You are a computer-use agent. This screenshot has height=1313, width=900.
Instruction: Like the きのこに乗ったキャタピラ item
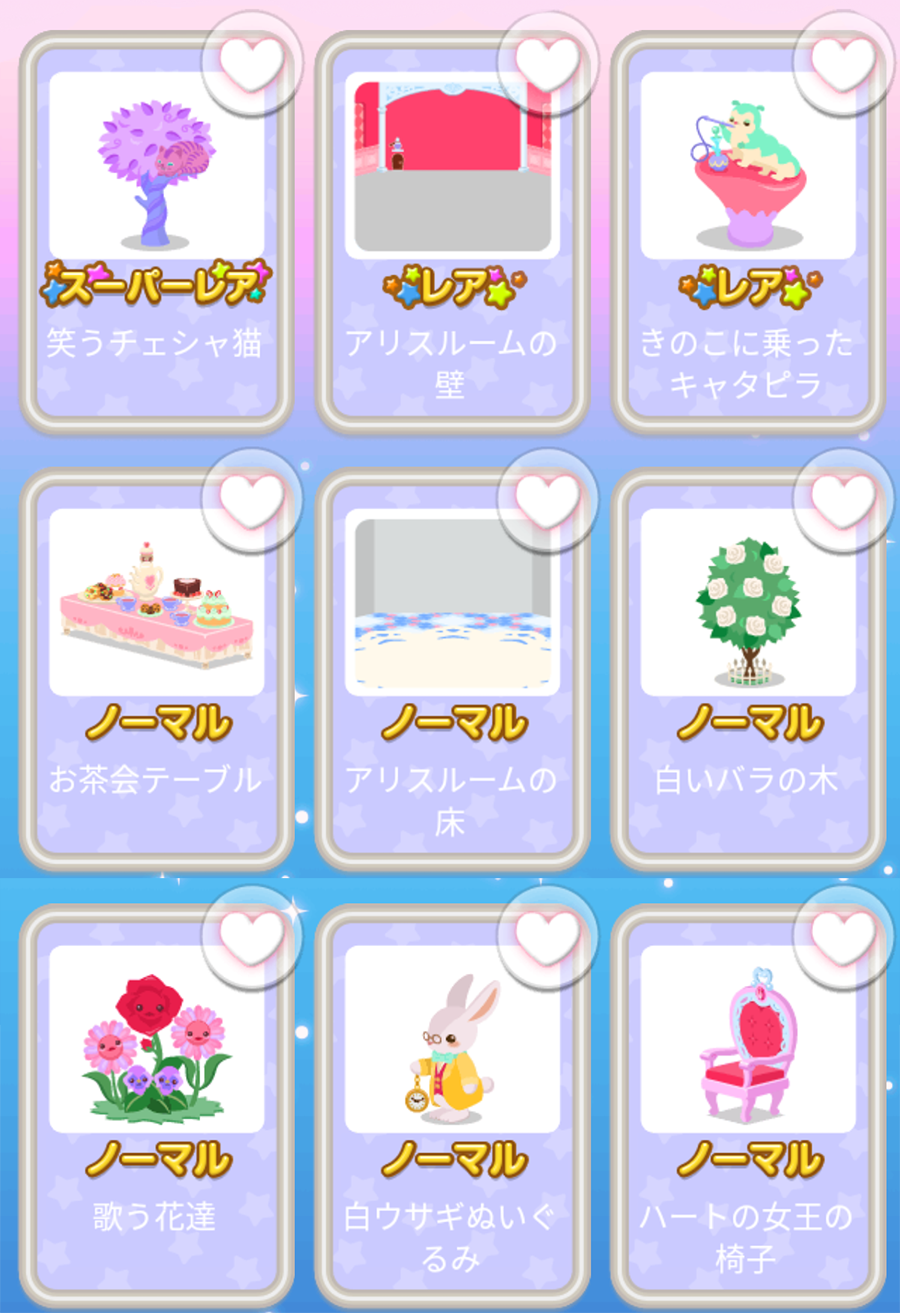[x=843, y=62]
